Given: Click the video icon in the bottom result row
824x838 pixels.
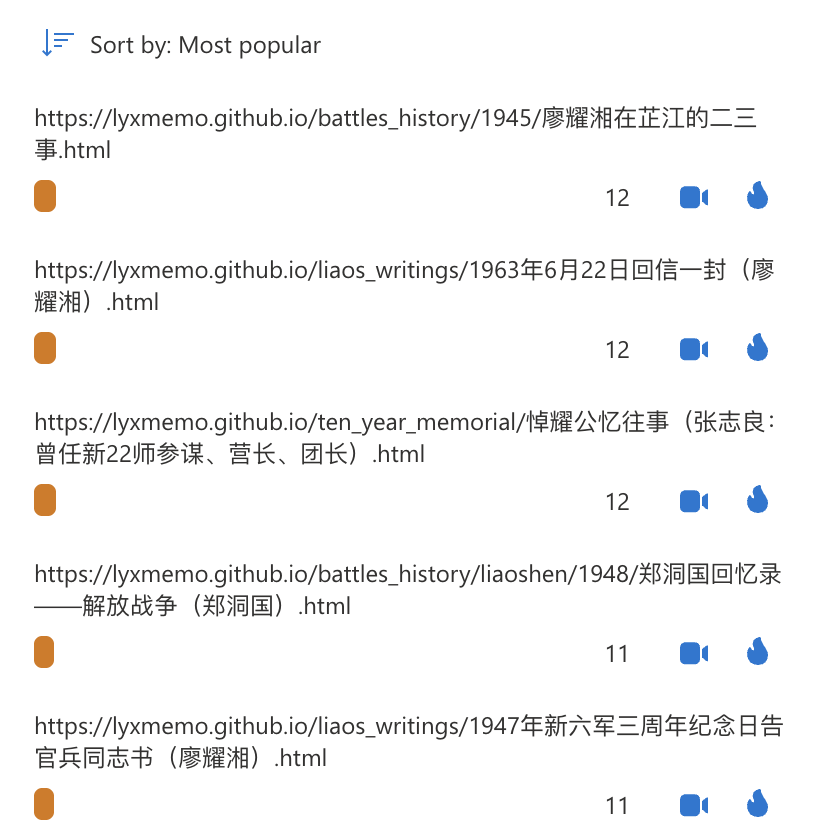Looking at the screenshot, I should click(x=694, y=804).
